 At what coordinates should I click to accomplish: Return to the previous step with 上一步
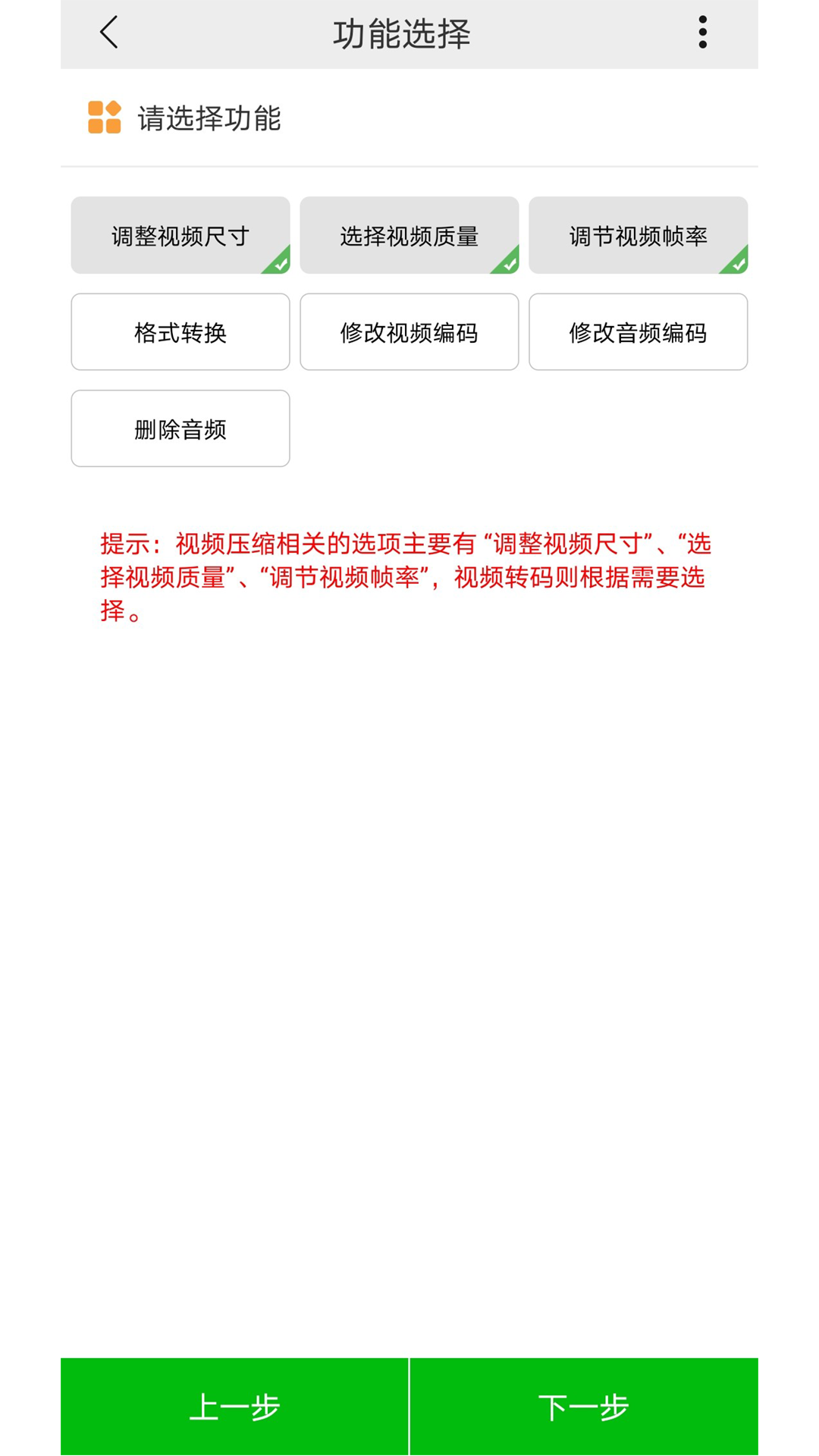tap(234, 1407)
